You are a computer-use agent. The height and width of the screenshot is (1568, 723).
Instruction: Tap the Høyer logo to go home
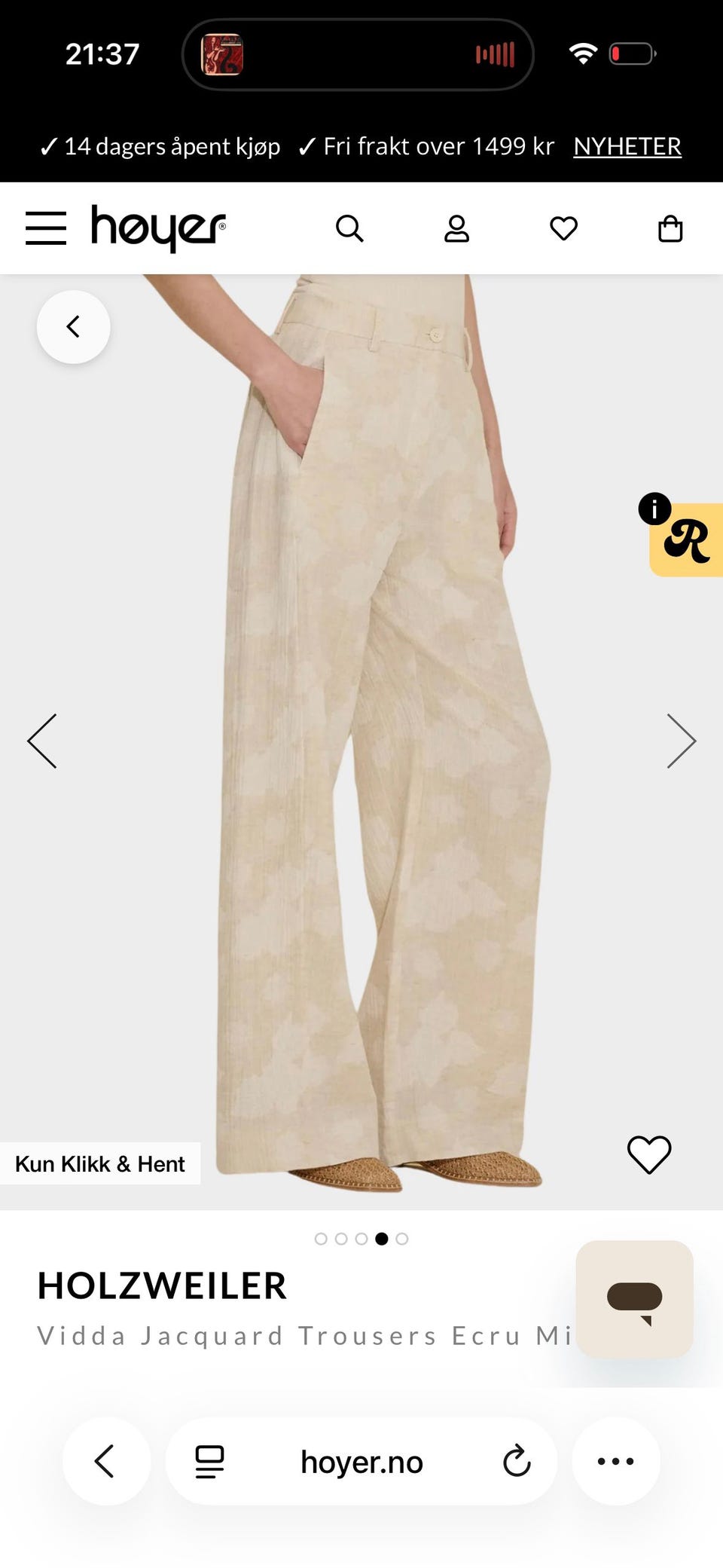(x=158, y=228)
